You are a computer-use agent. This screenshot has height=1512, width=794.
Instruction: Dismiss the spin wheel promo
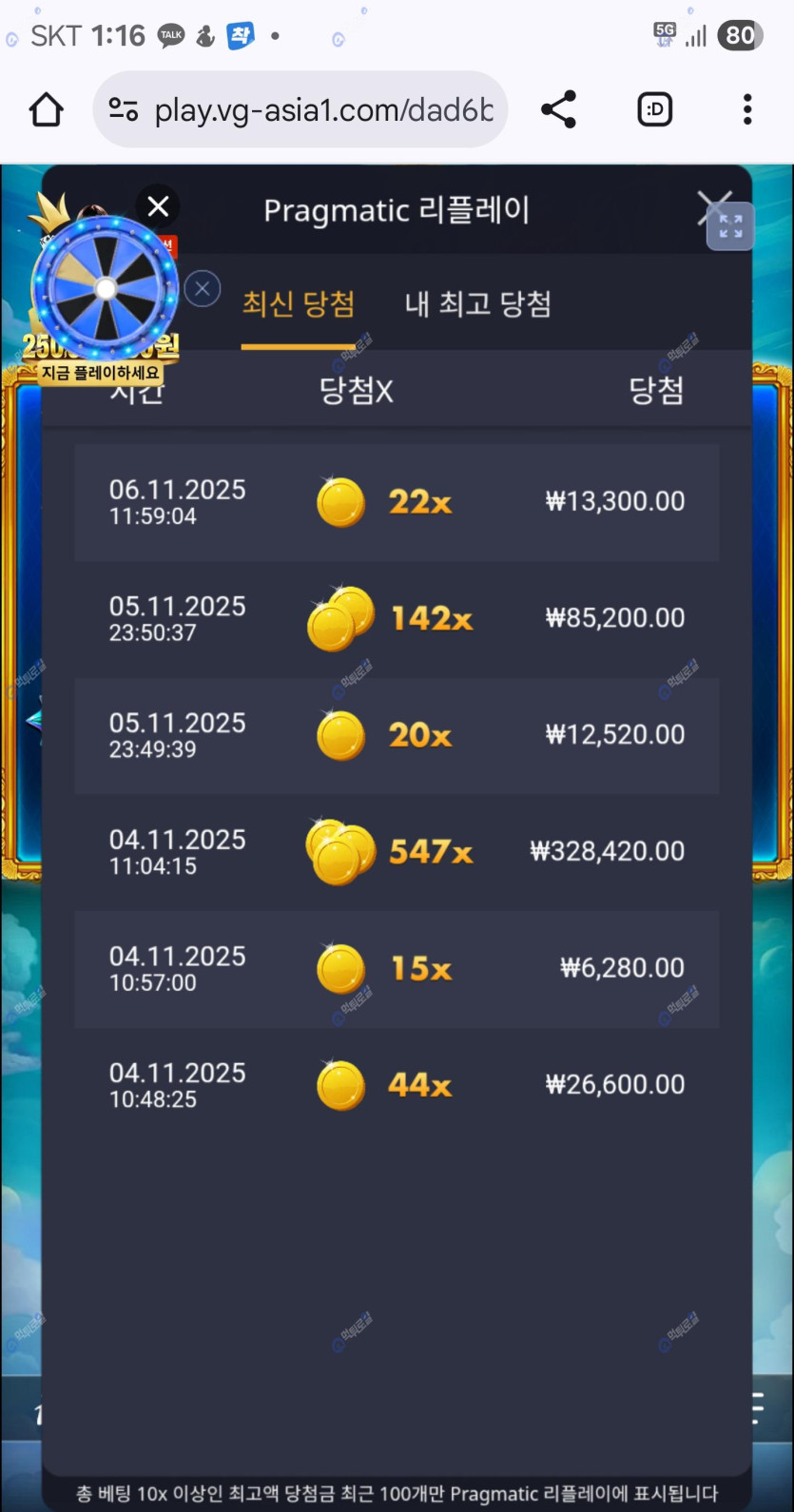click(158, 206)
